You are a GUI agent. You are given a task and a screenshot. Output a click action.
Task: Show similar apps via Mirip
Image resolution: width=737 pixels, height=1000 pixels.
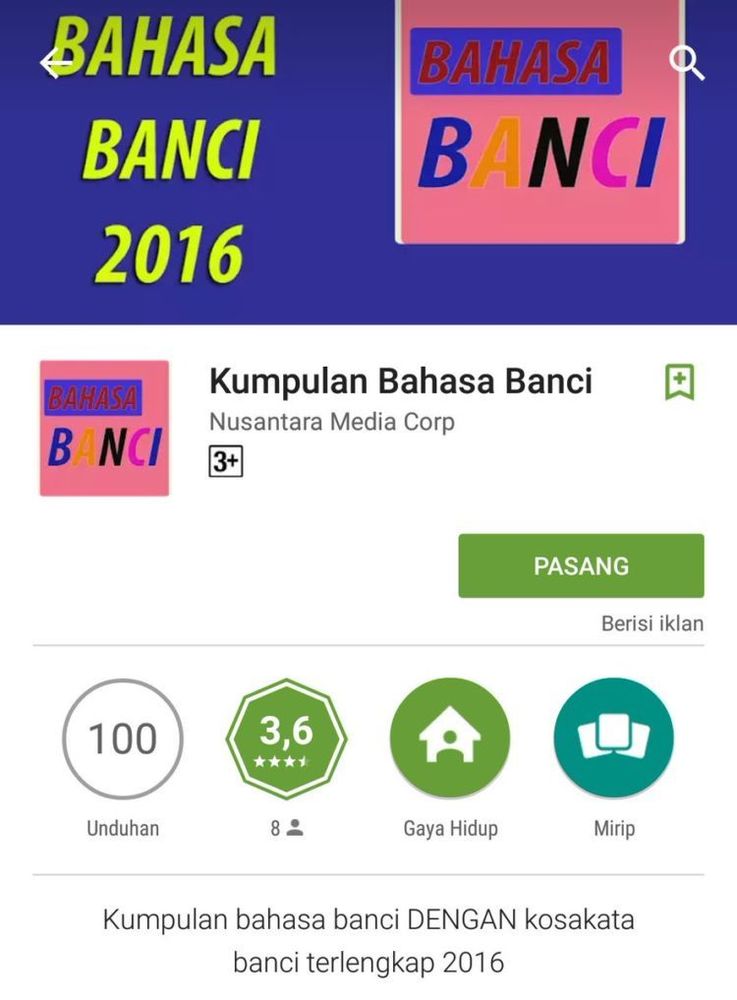coord(613,739)
